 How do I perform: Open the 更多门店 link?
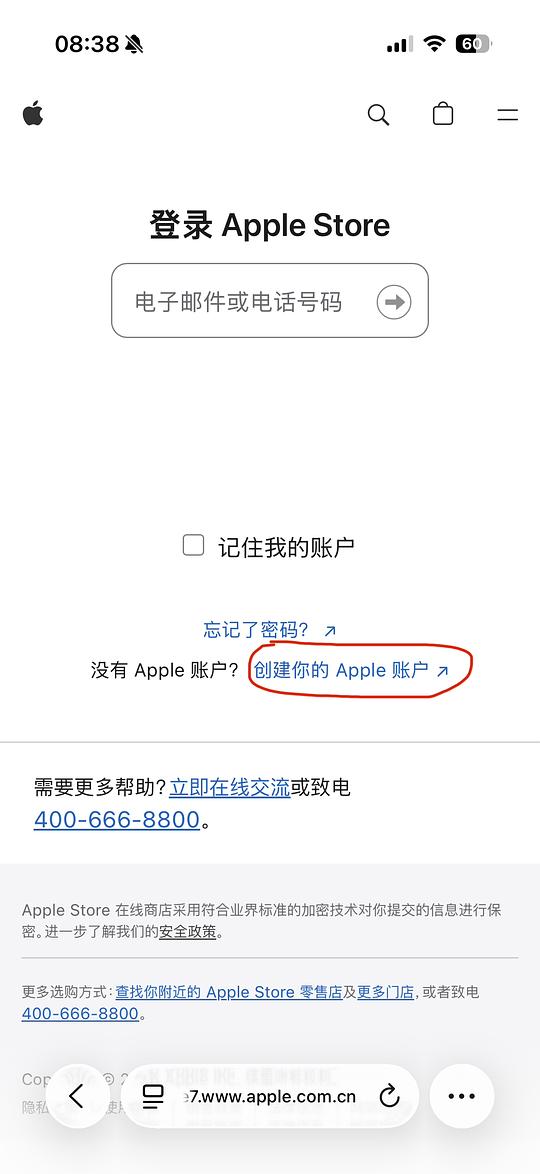(x=385, y=992)
